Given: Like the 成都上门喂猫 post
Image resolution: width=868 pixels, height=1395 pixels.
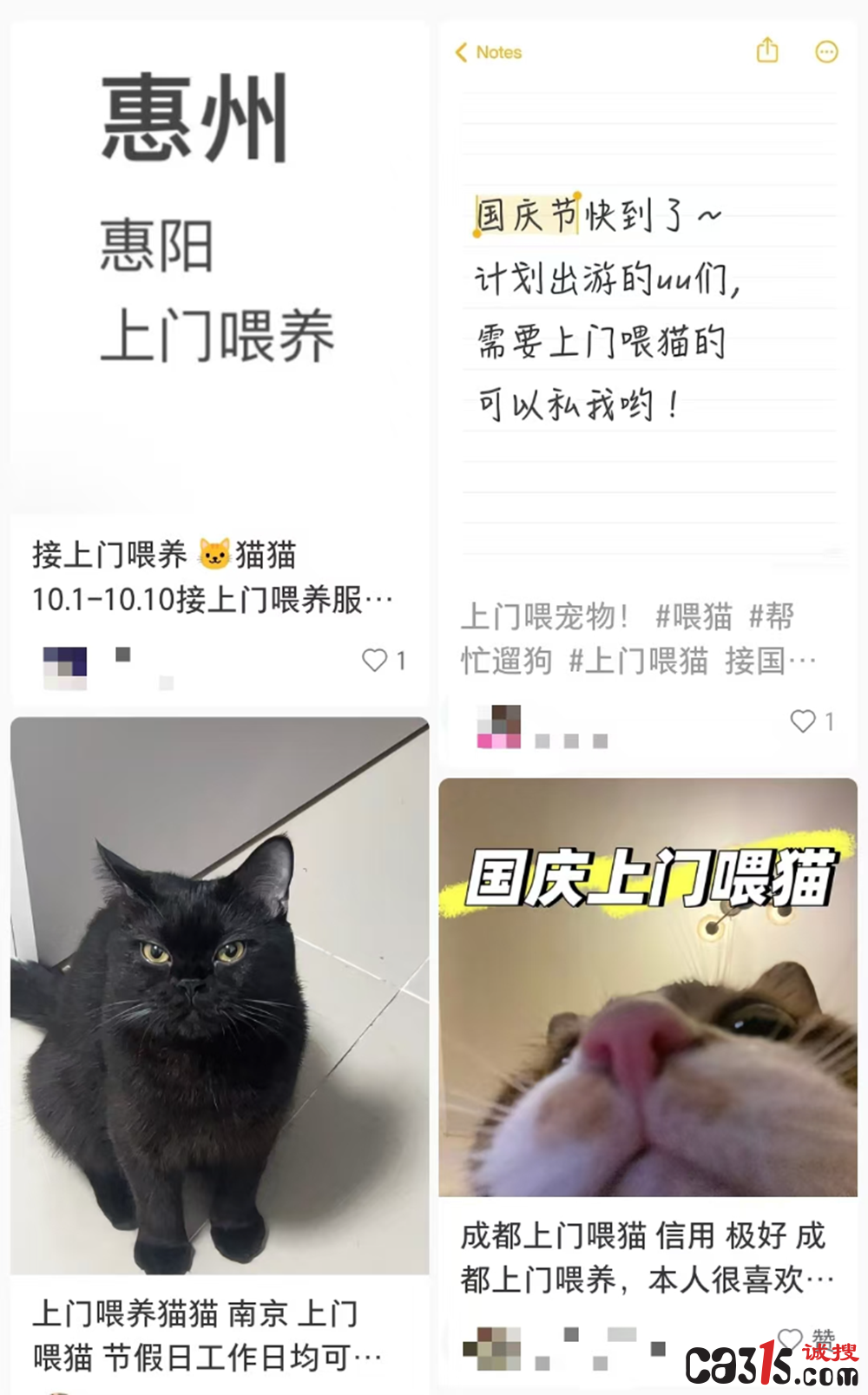Looking at the screenshot, I should click(790, 1340).
